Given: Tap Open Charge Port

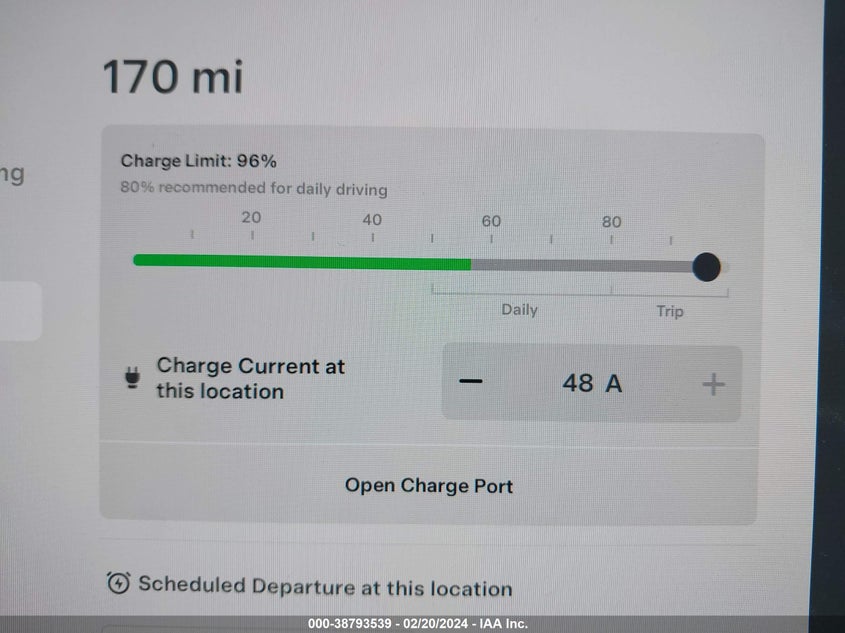Looking at the screenshot, I should 428,486.
